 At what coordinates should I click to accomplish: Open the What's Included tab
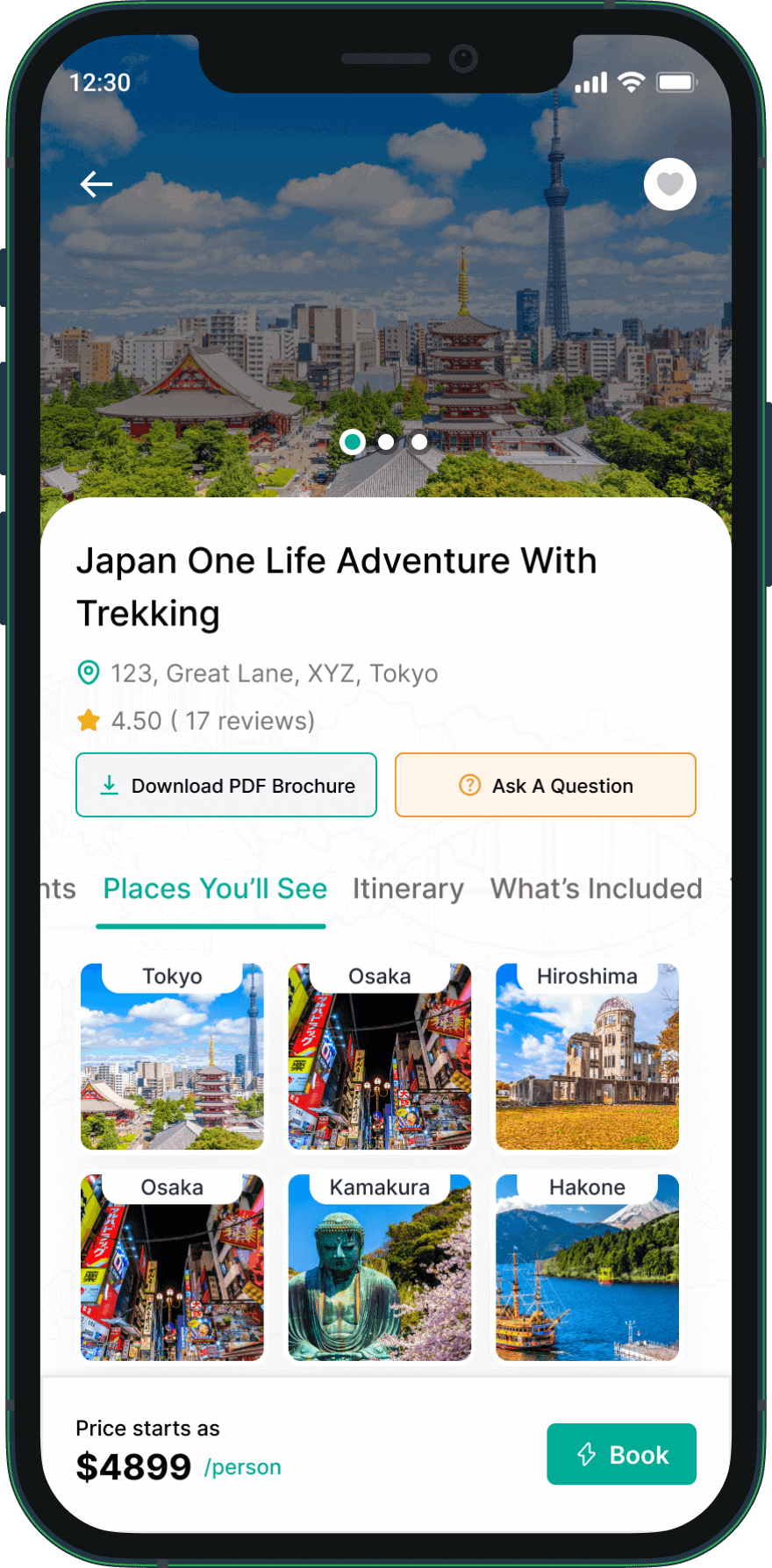597,889
